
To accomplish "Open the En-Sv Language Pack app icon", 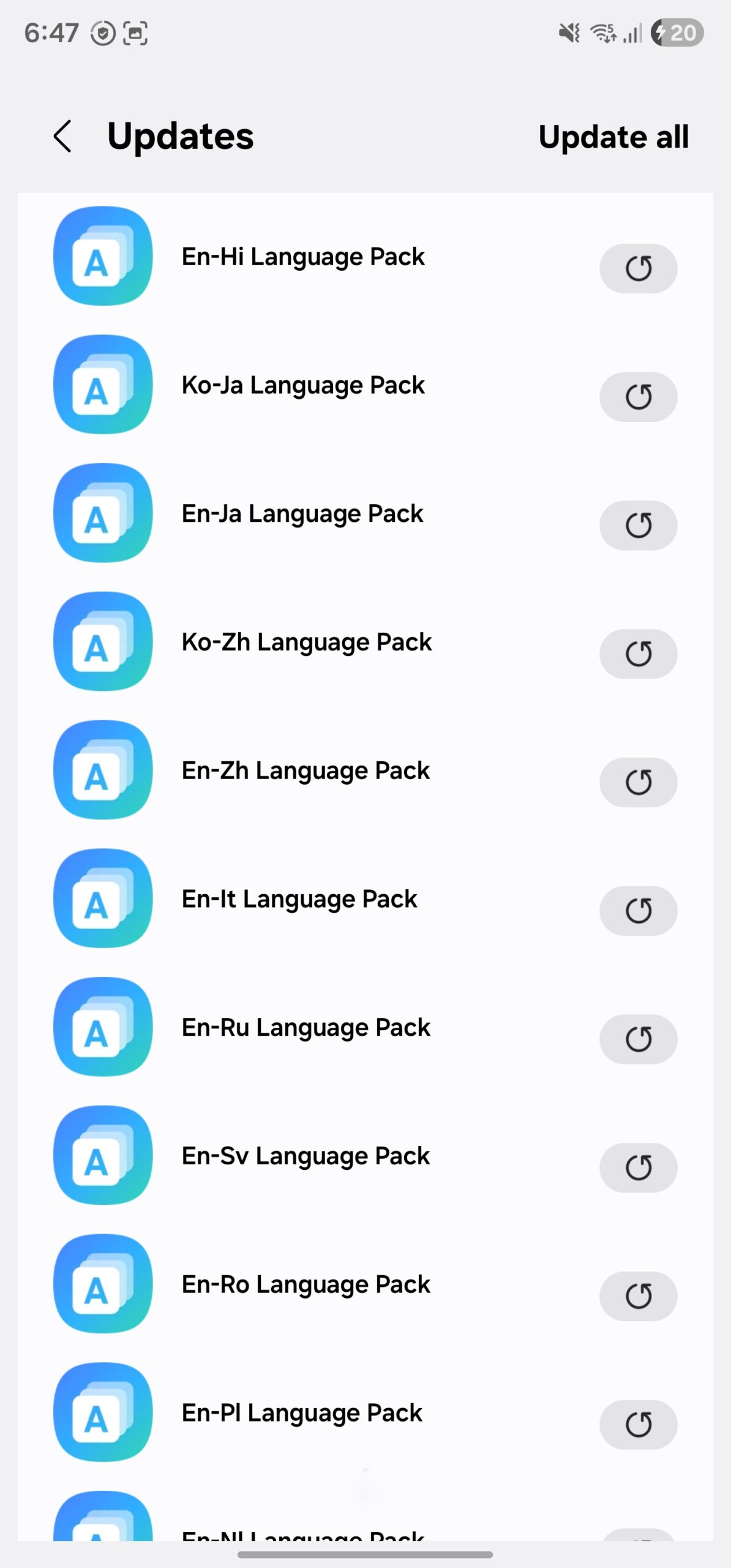I will [102, 1156].
